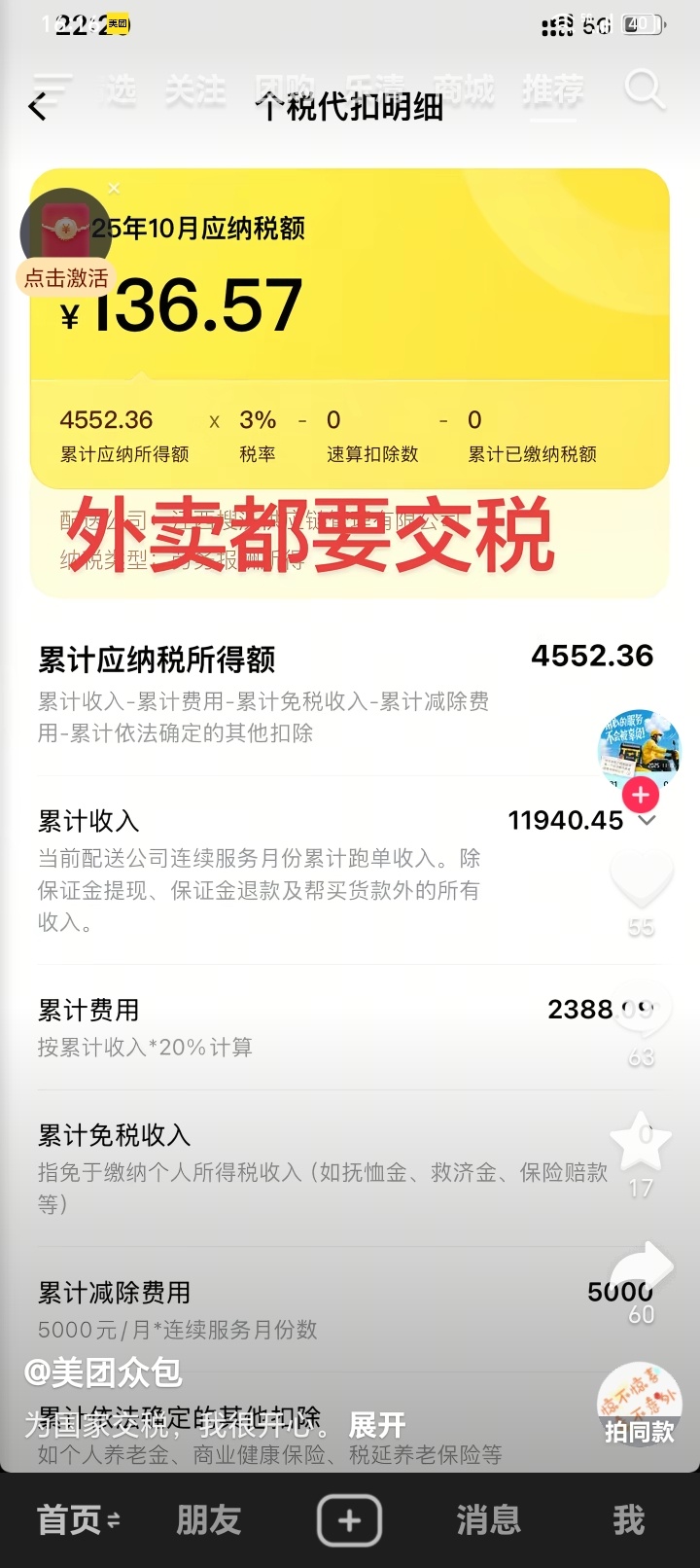Share this video using the arrow icon

pyautogui.click(x=641, y=1267)
